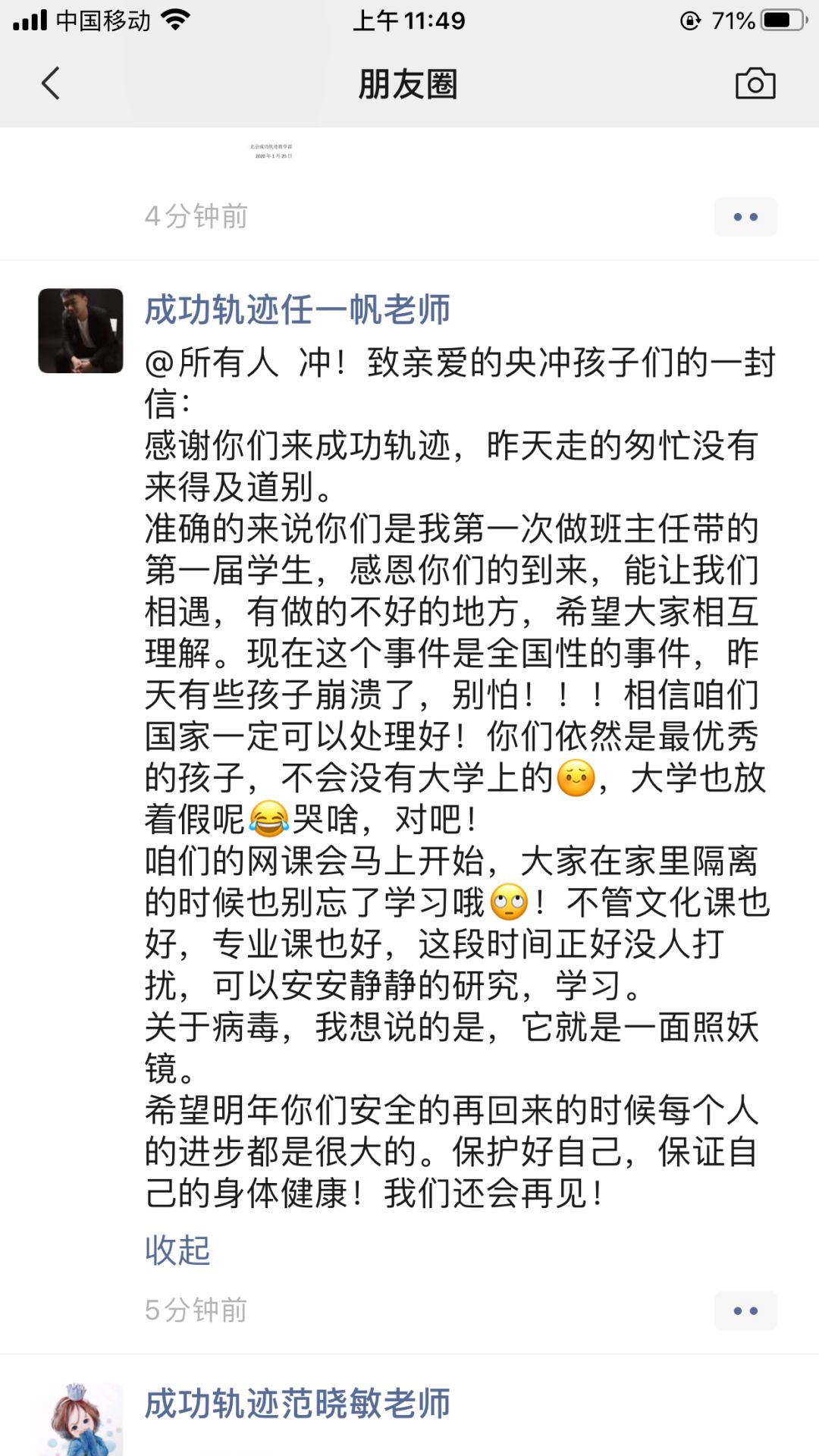Collapse the post with 收起
Image resolution: width=819 pixels, height=1456 pixels.
177,1250
